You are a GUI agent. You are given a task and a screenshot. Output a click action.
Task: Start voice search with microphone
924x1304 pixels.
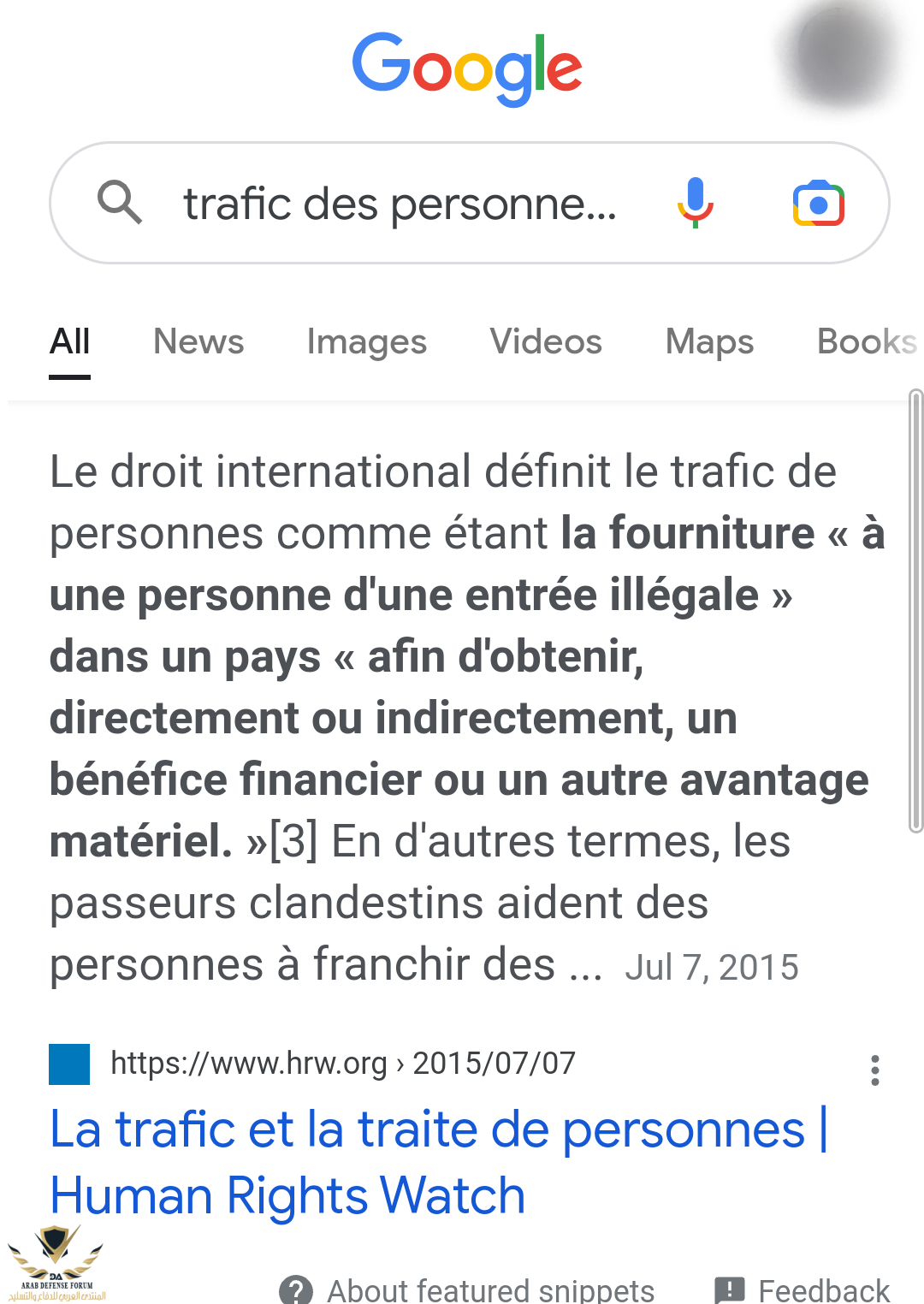[x=695, y=204]
